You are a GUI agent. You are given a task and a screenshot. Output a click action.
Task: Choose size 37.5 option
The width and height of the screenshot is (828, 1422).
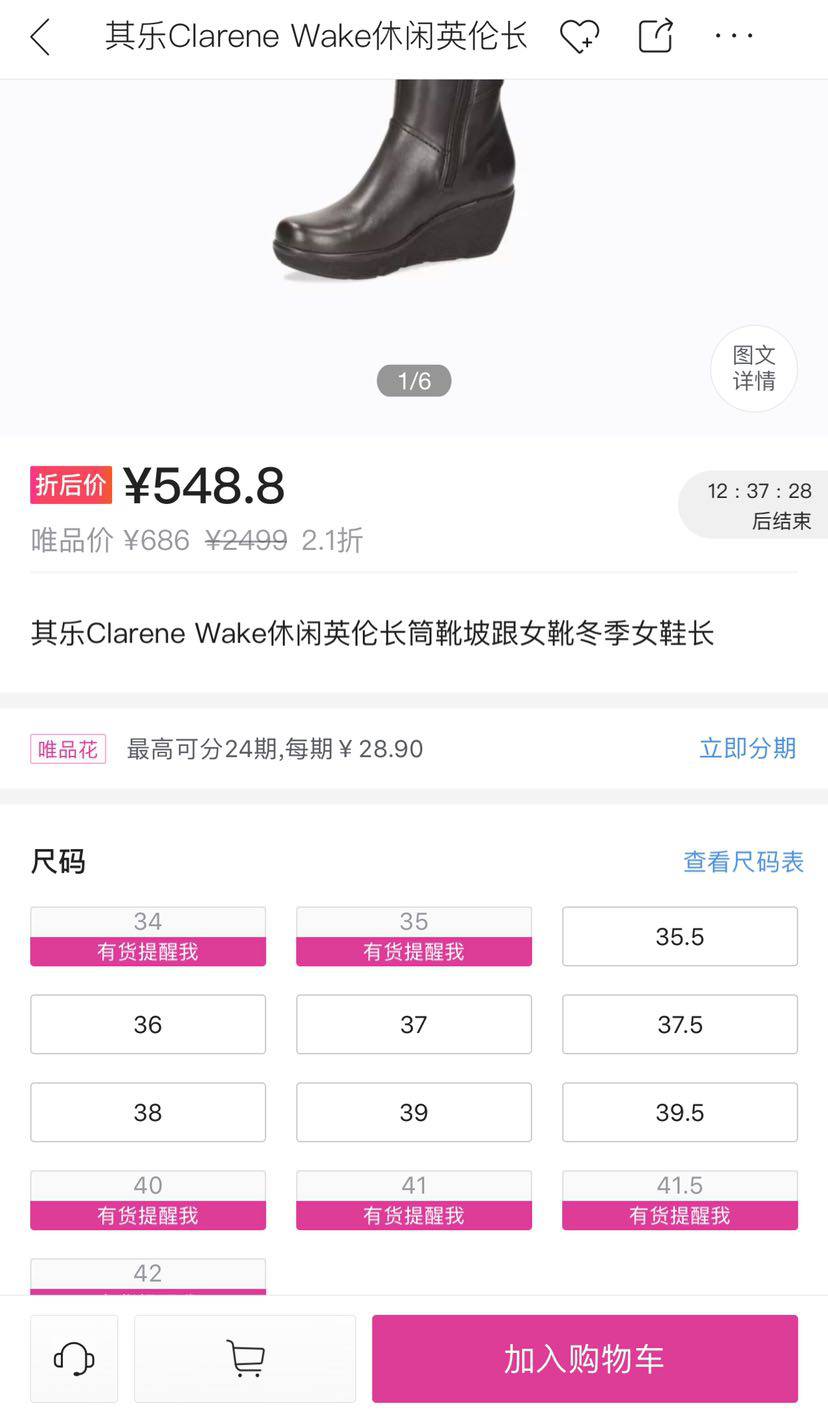679,1024
